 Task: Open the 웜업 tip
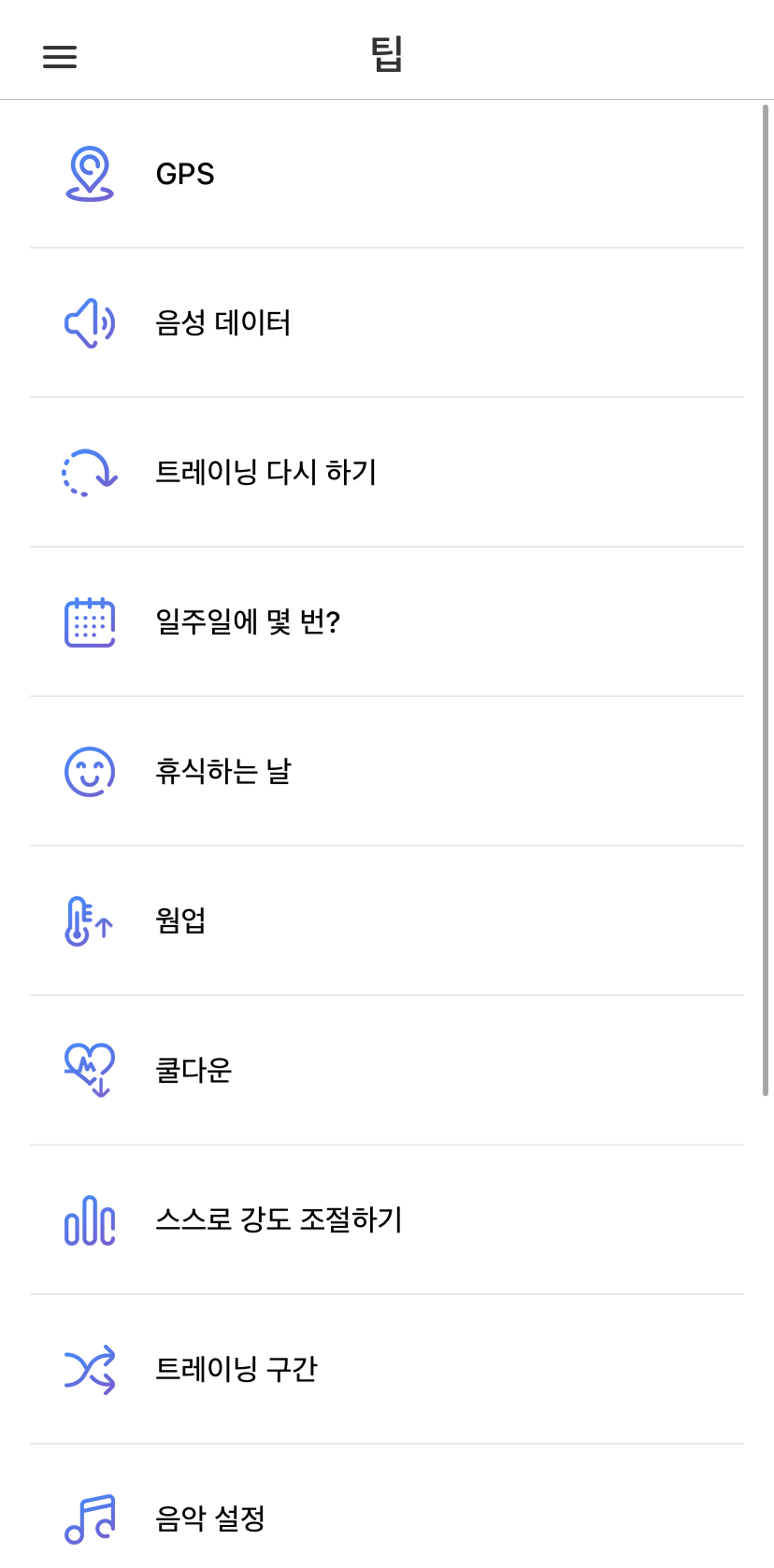(180, 921)
